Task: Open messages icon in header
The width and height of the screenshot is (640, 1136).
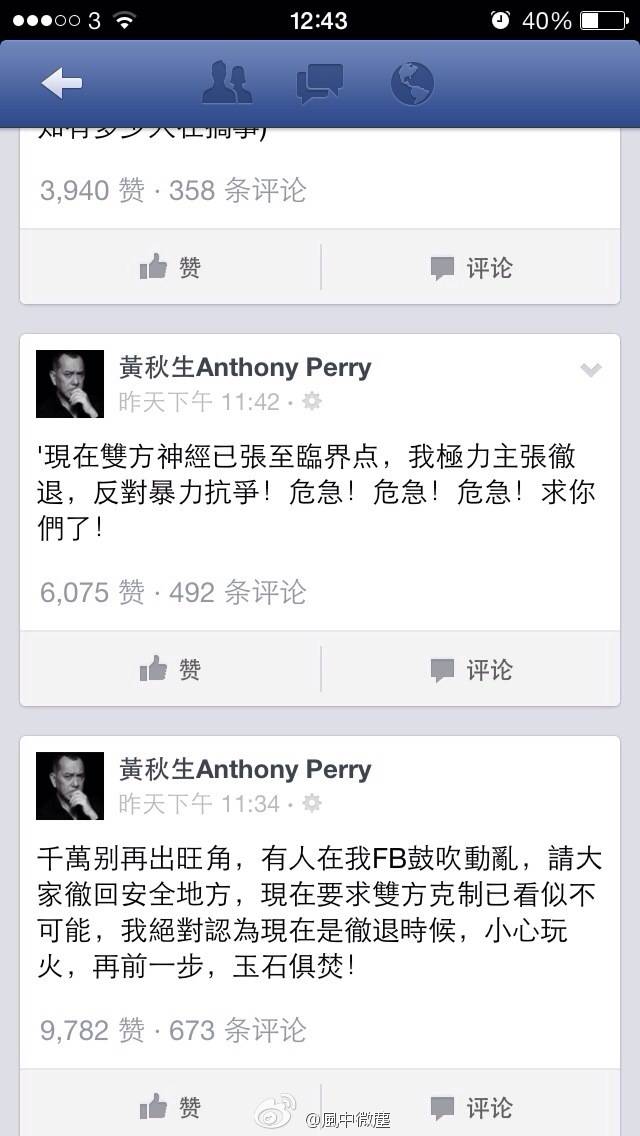Action: pyautogui.click(x=320, y=84)
